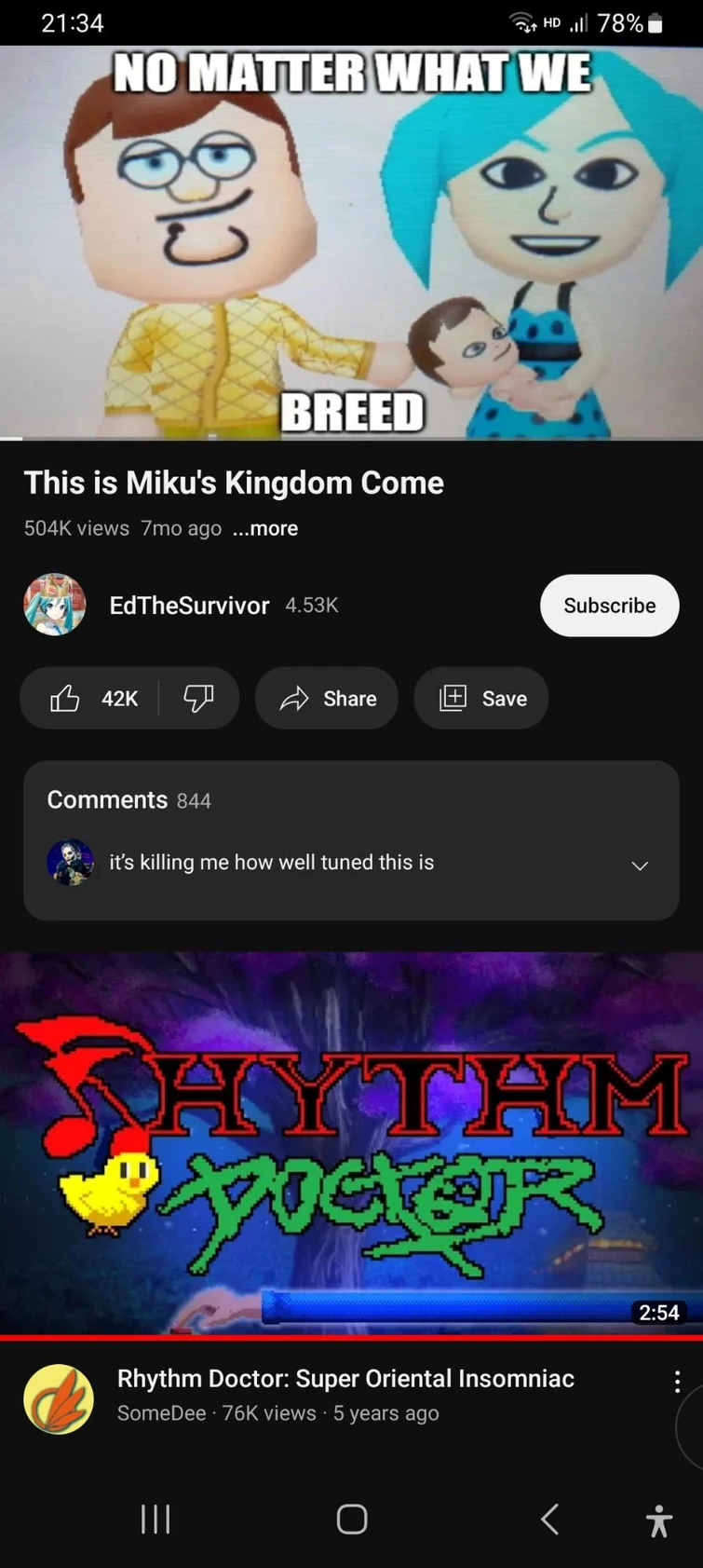Select the comment about well tuned
The height and width of the screenshot is (1568, 703).
click(x=271, y=862)
